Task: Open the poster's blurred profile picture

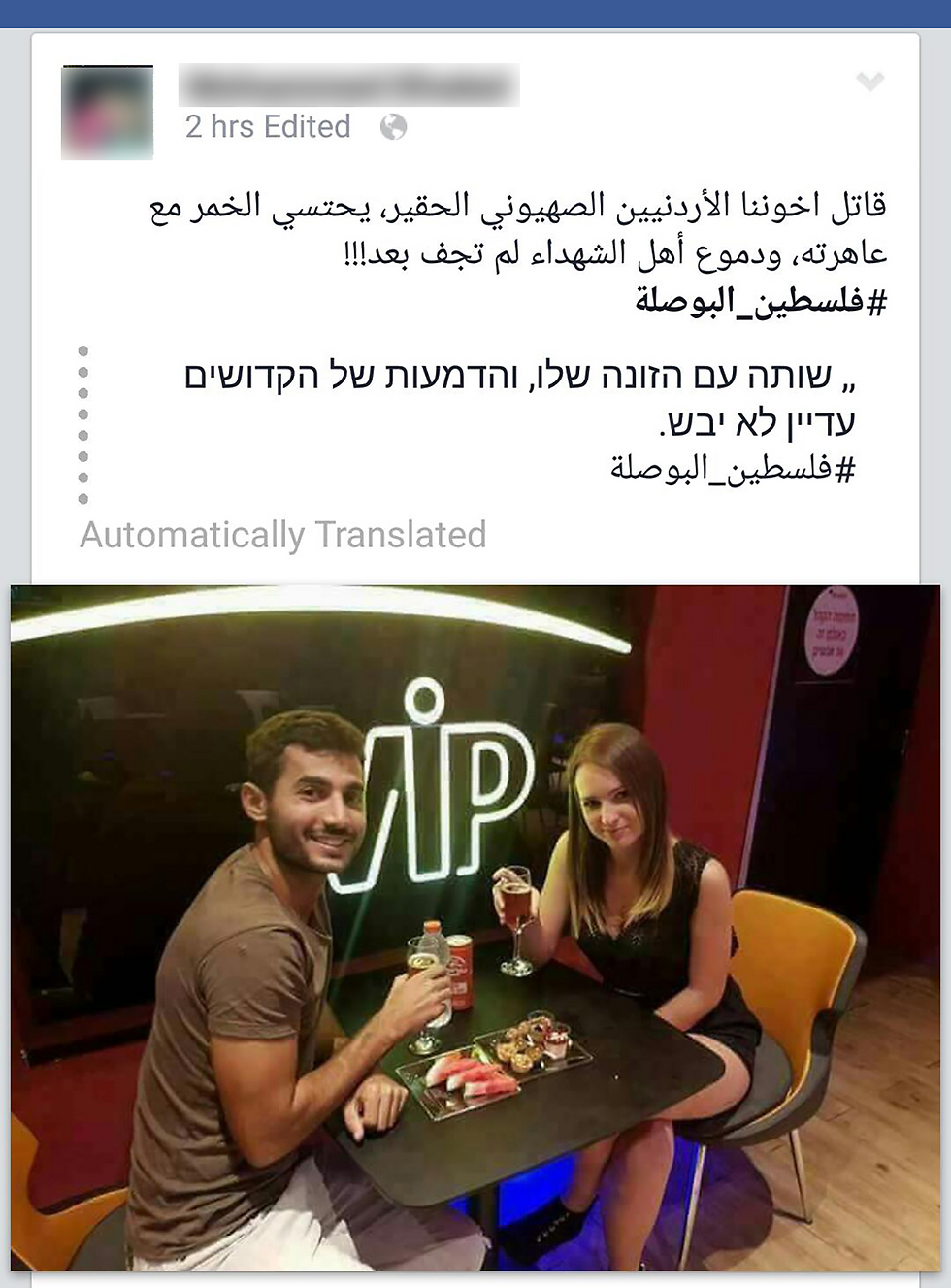Action: (x=107, y=113)
